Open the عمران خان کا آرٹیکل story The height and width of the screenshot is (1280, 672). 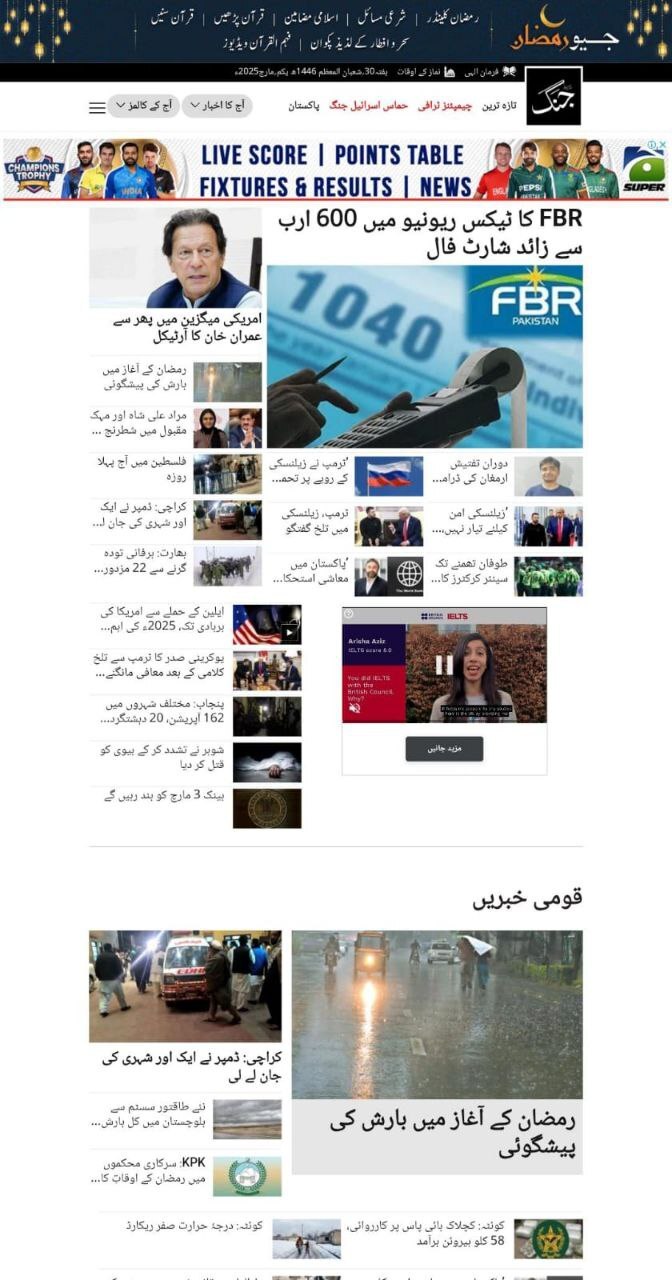pyautogui.click(x=187, y=328)
